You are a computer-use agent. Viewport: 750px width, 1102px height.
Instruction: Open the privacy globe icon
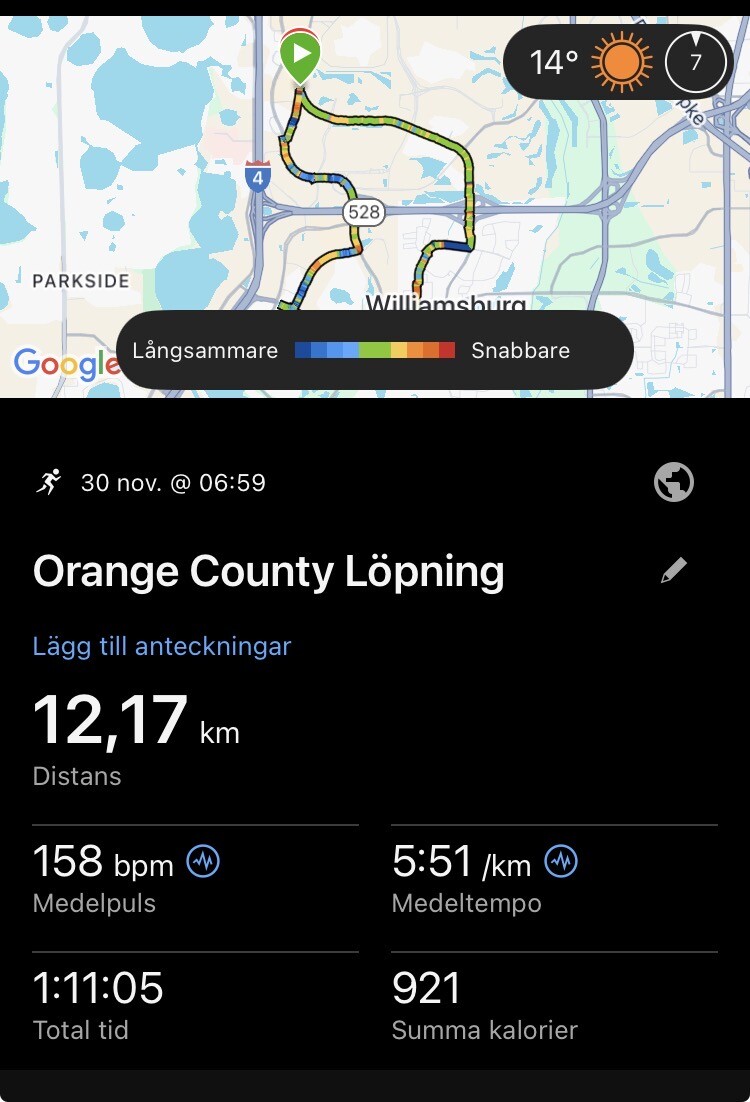[674, 483]
